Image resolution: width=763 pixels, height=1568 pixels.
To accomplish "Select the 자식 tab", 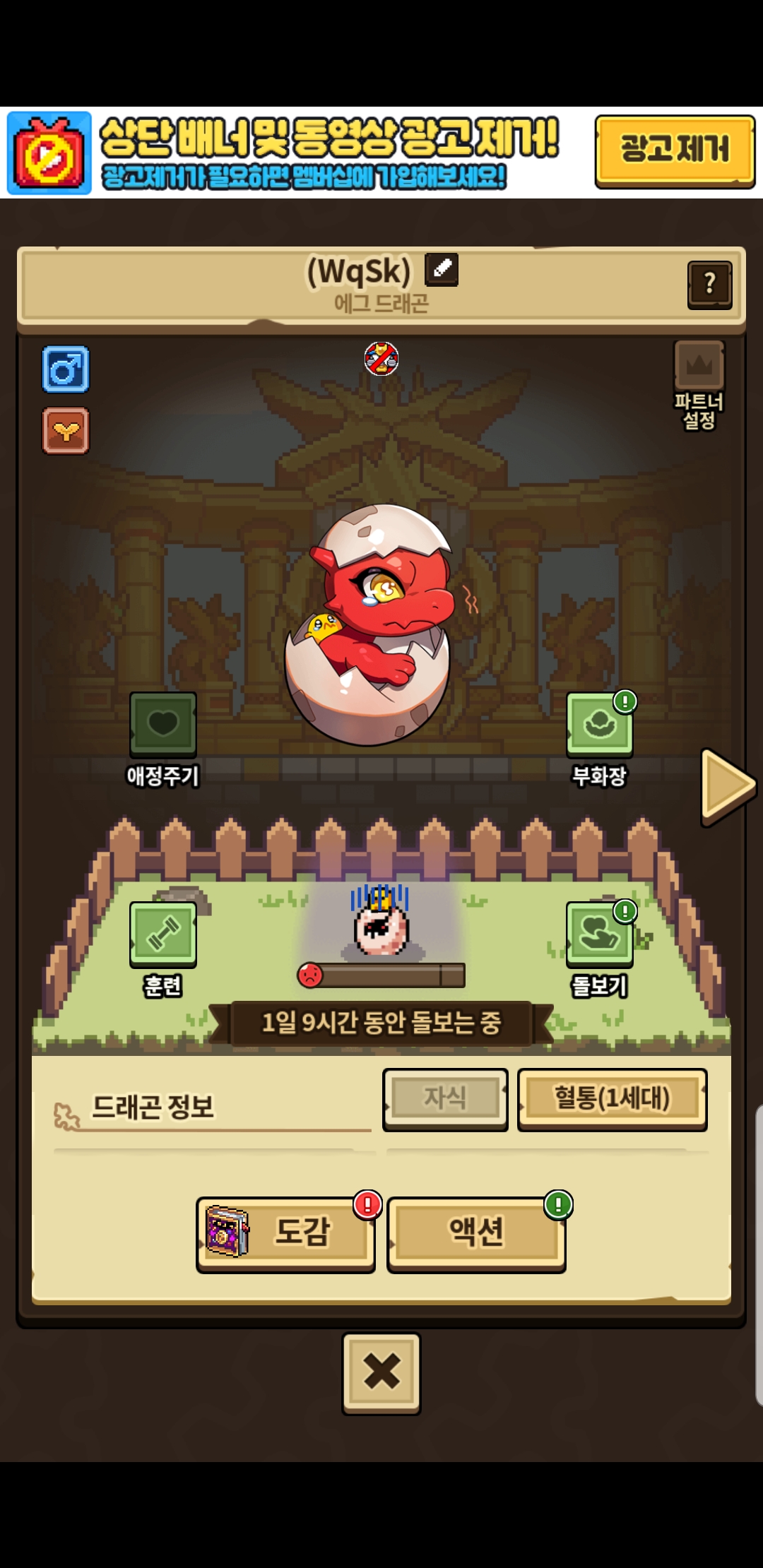I will pyautogui.click(x=445, y=1098).
